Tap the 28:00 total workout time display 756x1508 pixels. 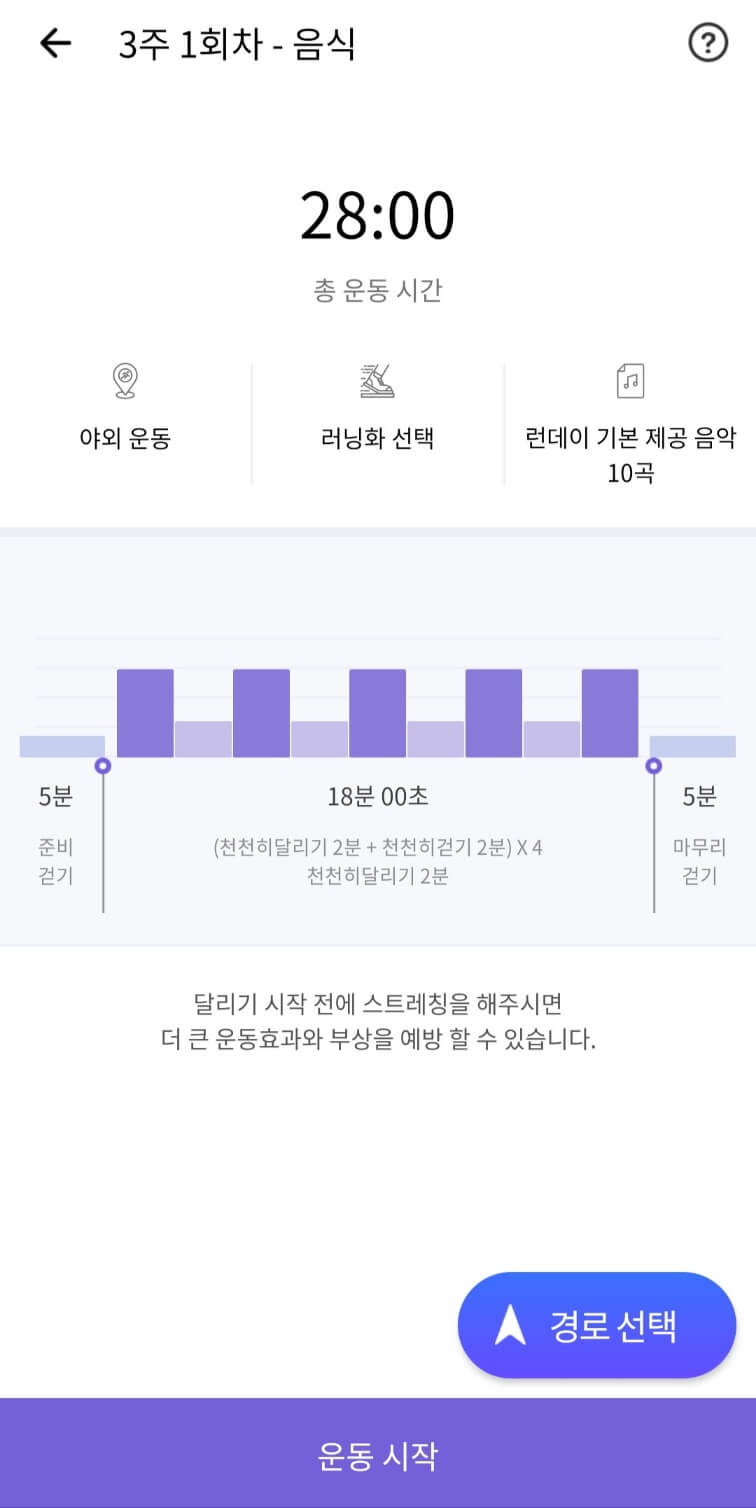point(377,213)
